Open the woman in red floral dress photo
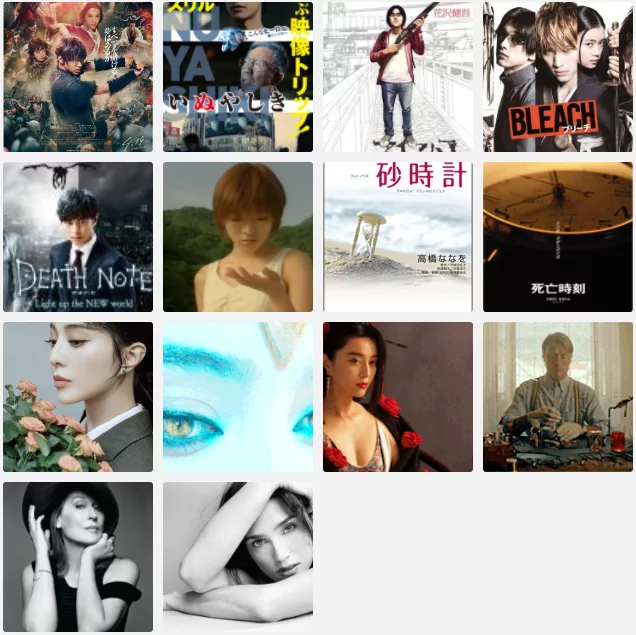Viewport: 636px width, 635px height. [x=398, y=397]
